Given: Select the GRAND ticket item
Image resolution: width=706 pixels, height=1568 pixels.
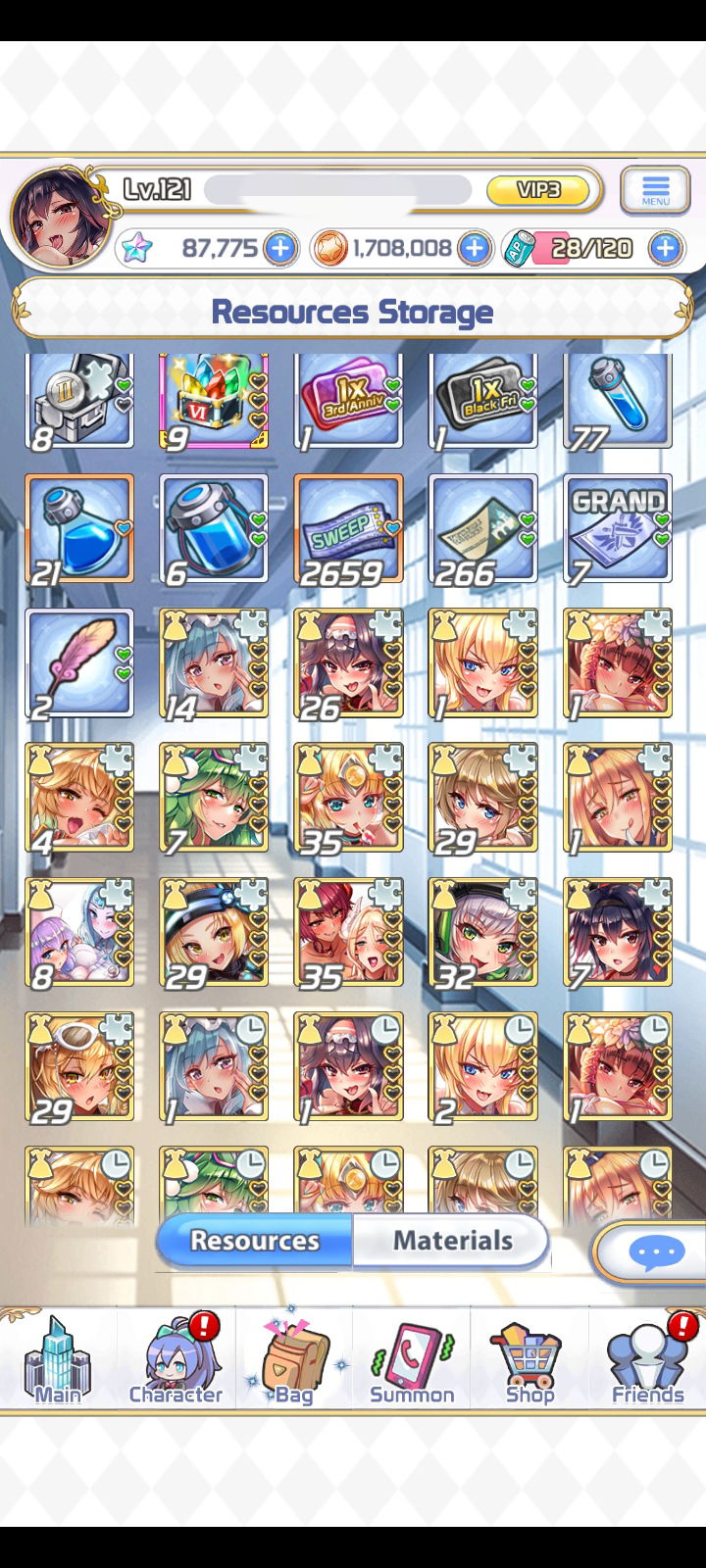Looking at the screenshot, I should coord(618,529).
